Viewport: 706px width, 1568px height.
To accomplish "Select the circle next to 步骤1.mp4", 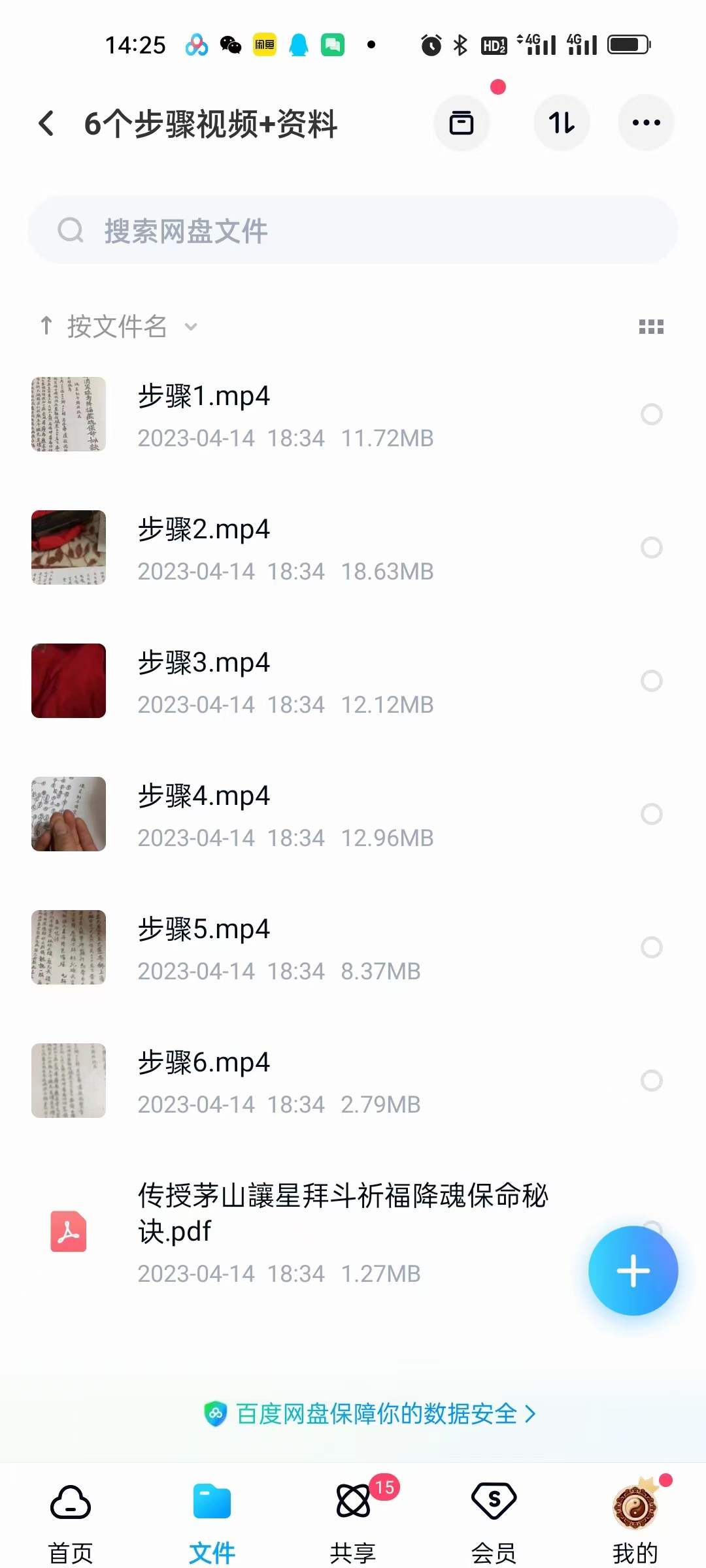I will 651,414.
